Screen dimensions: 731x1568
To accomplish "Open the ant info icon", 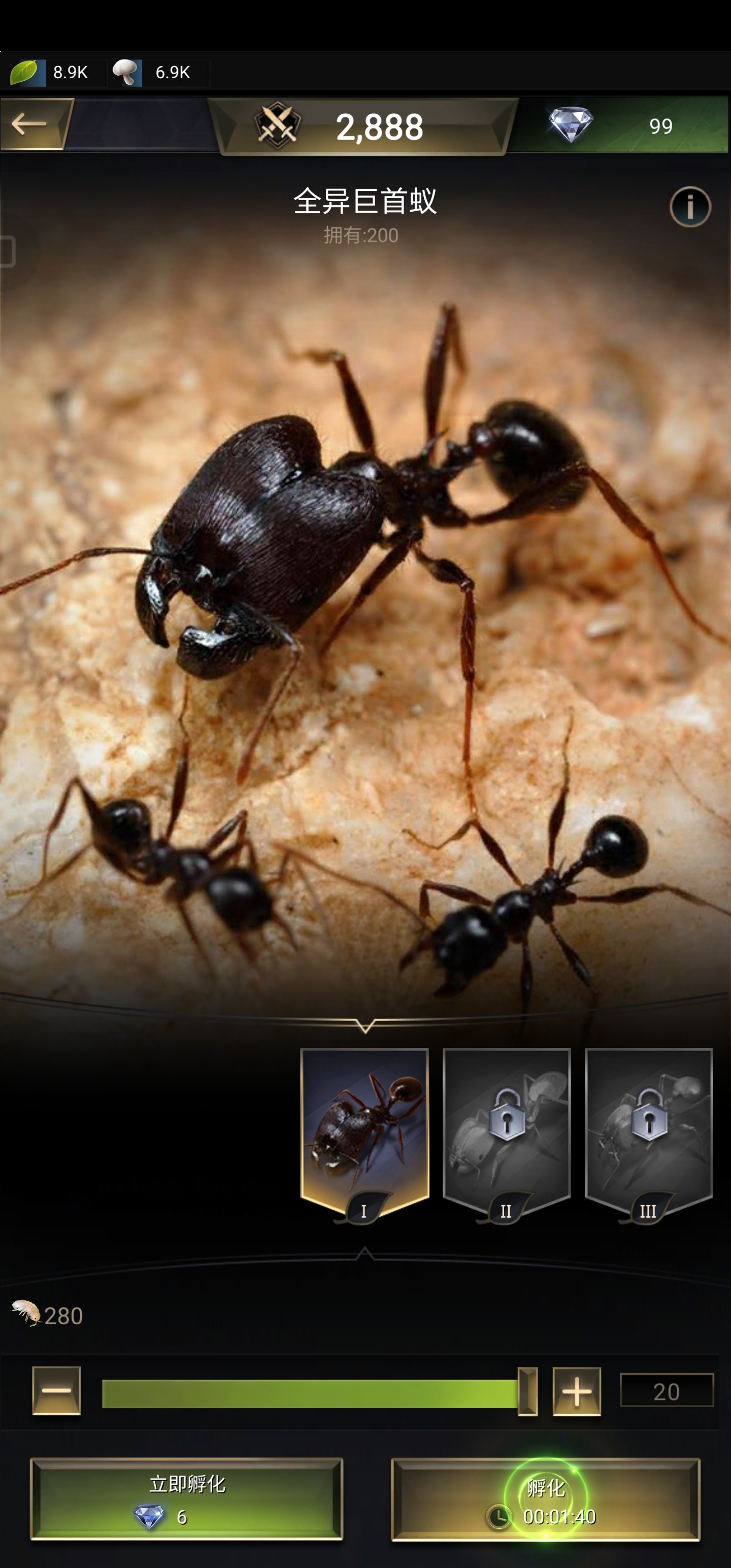I will pyautogui.click(x=689, y=207).
